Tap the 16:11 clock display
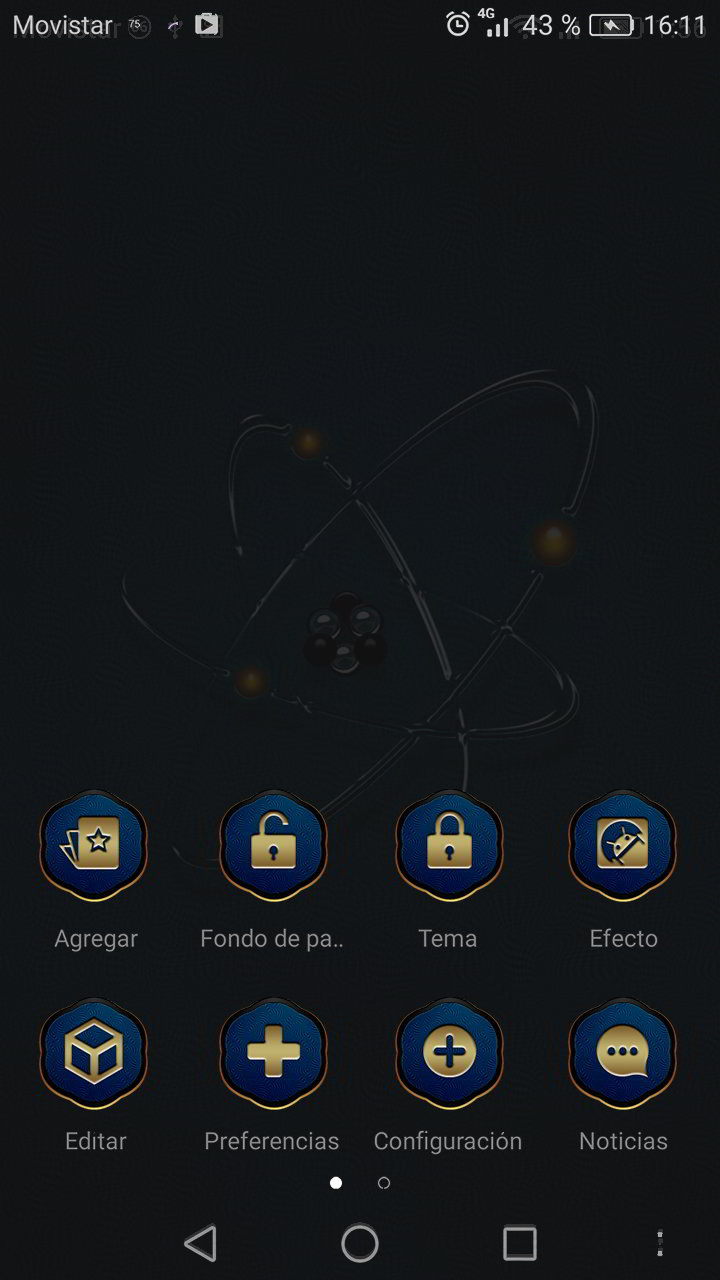720x1280 pixels. point(674,25)
